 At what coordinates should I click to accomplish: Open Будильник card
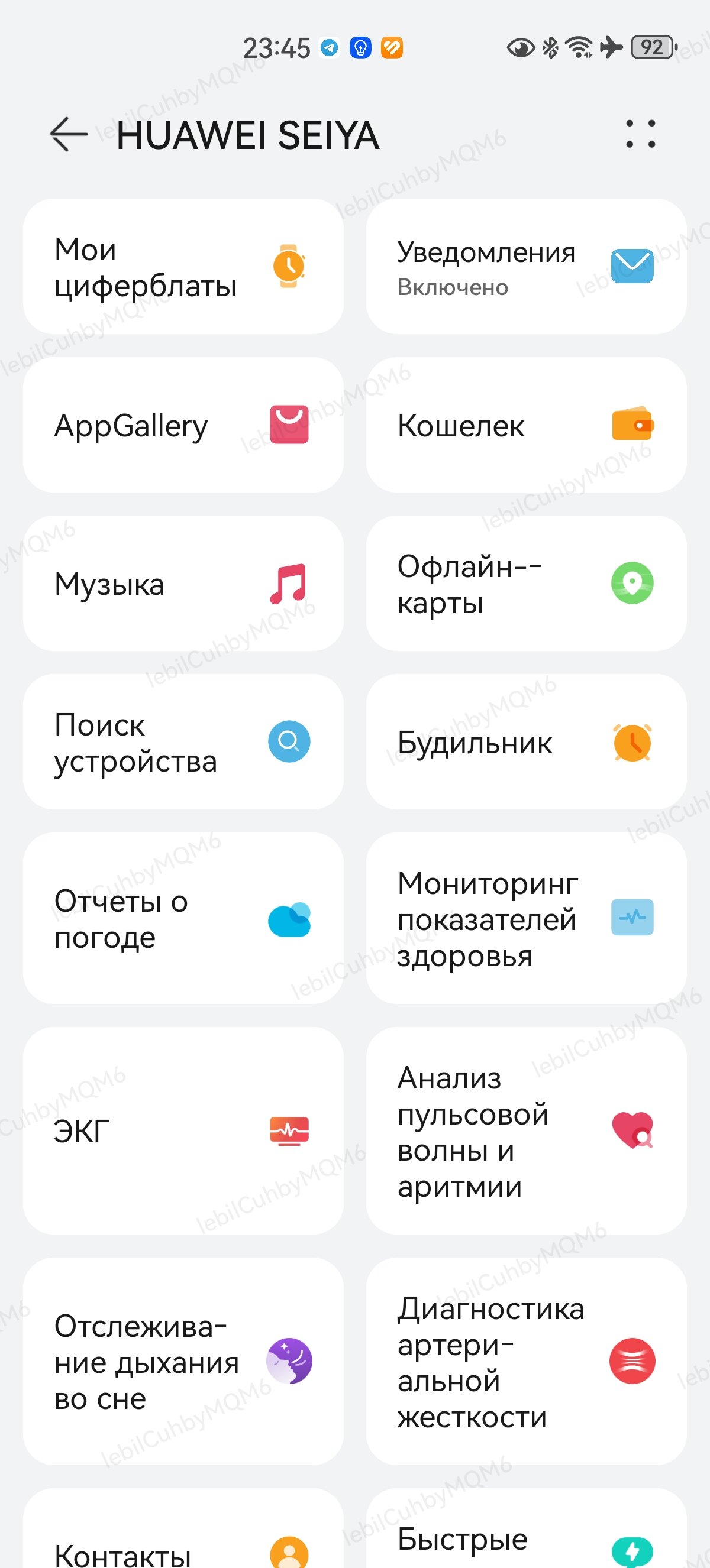click(526, 741)
